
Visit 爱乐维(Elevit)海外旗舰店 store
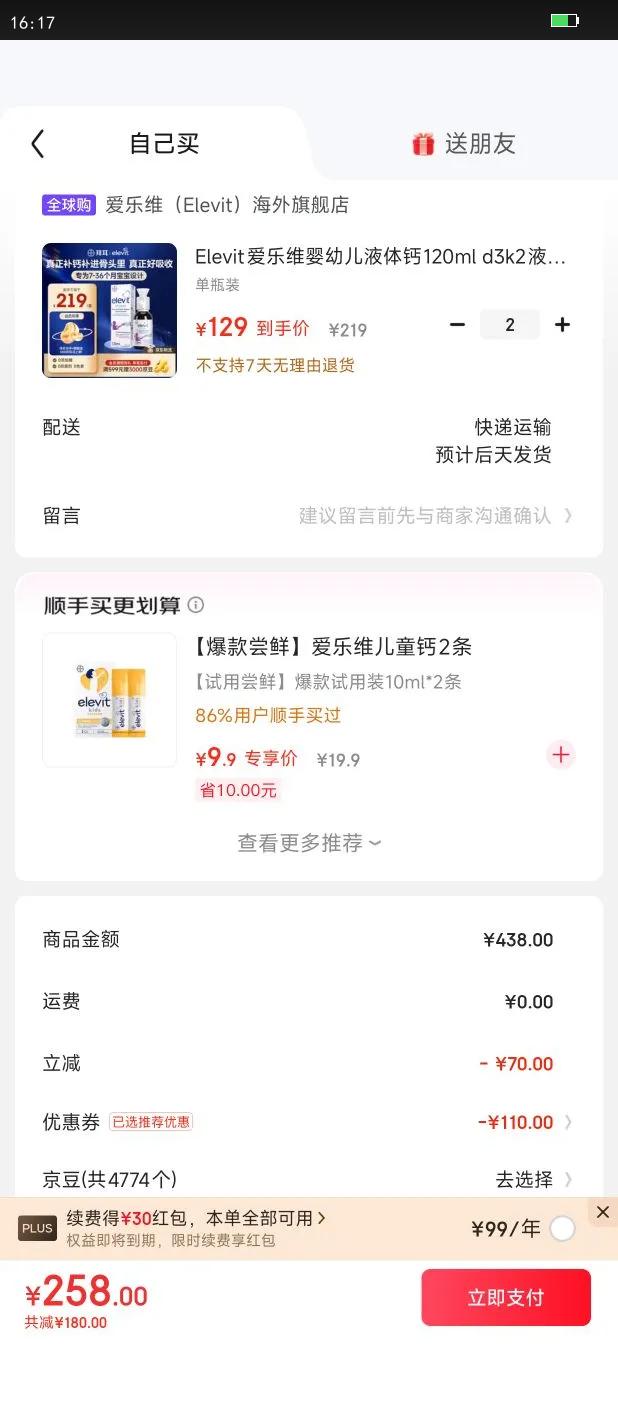coord(227,205)
